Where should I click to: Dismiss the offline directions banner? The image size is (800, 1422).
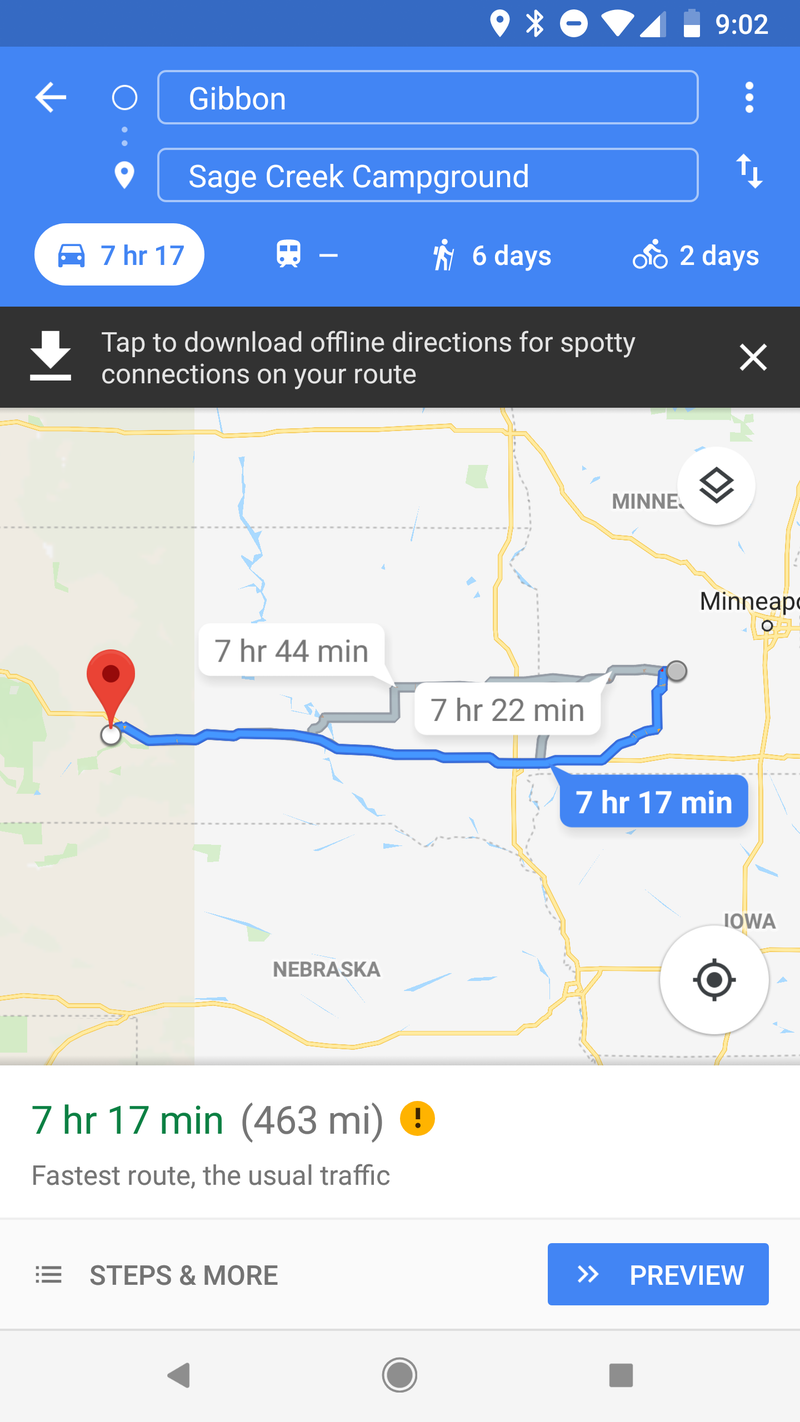[752, 357]
